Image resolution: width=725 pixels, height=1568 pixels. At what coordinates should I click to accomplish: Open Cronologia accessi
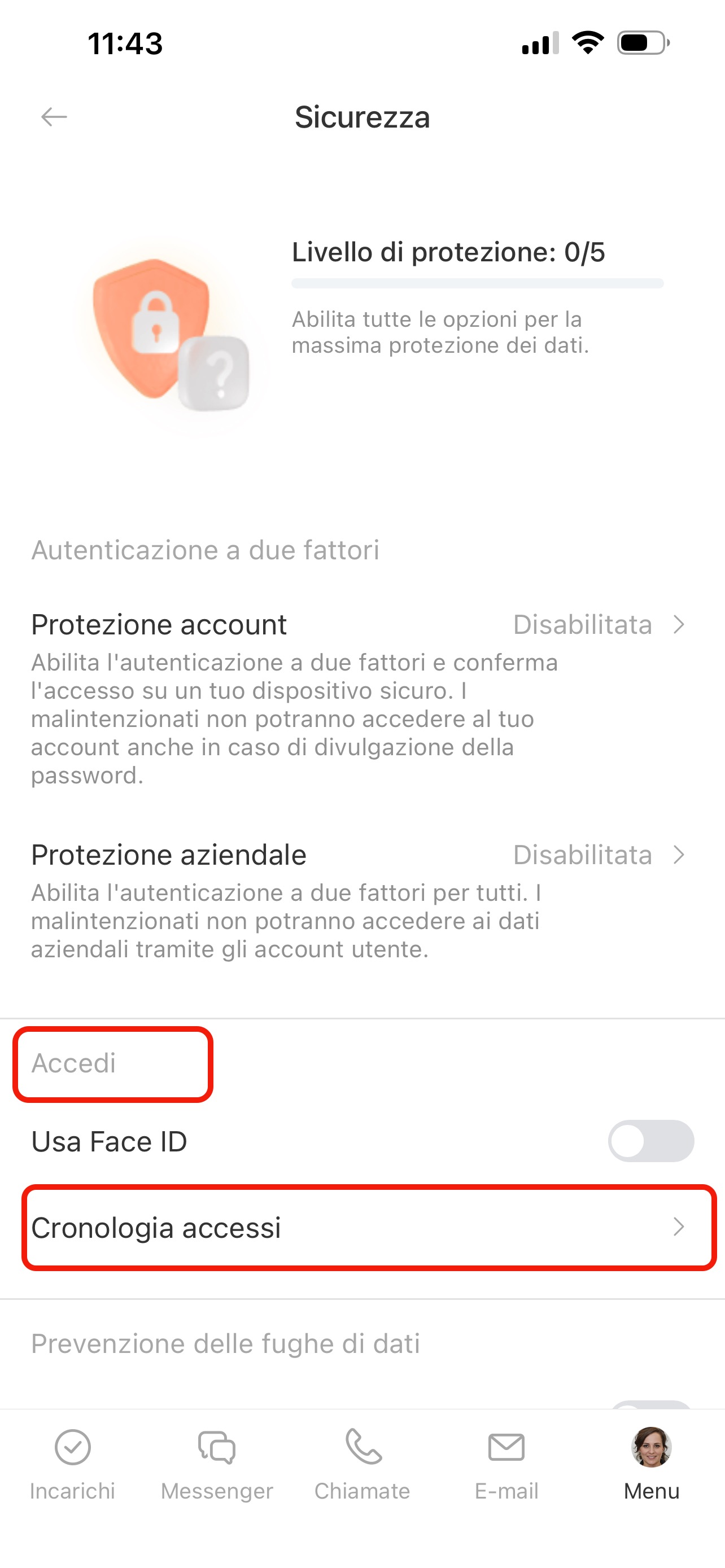pyautogui.click(x=362, y=1227)
